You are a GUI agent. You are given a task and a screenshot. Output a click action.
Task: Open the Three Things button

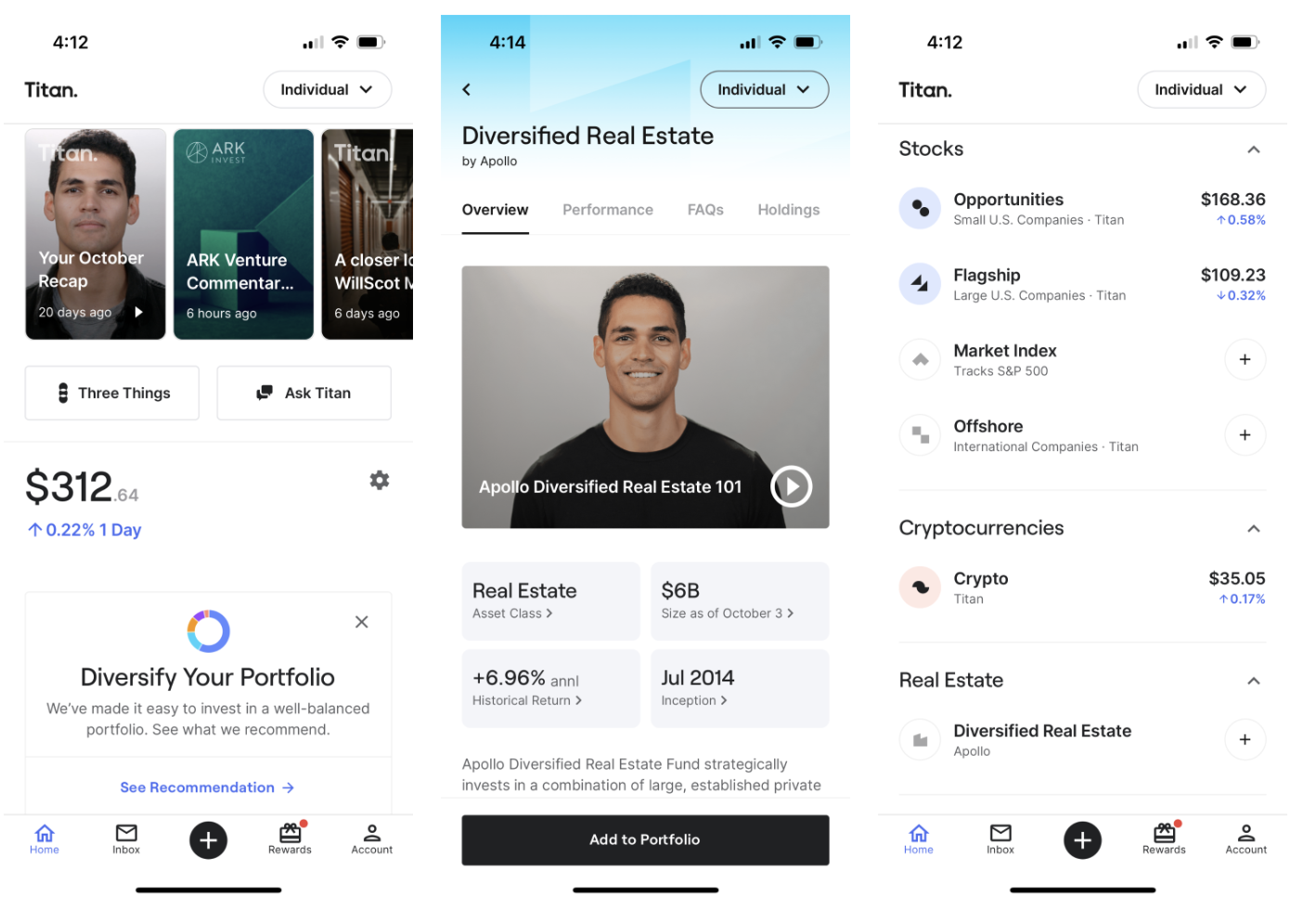(x=112, y=393)
